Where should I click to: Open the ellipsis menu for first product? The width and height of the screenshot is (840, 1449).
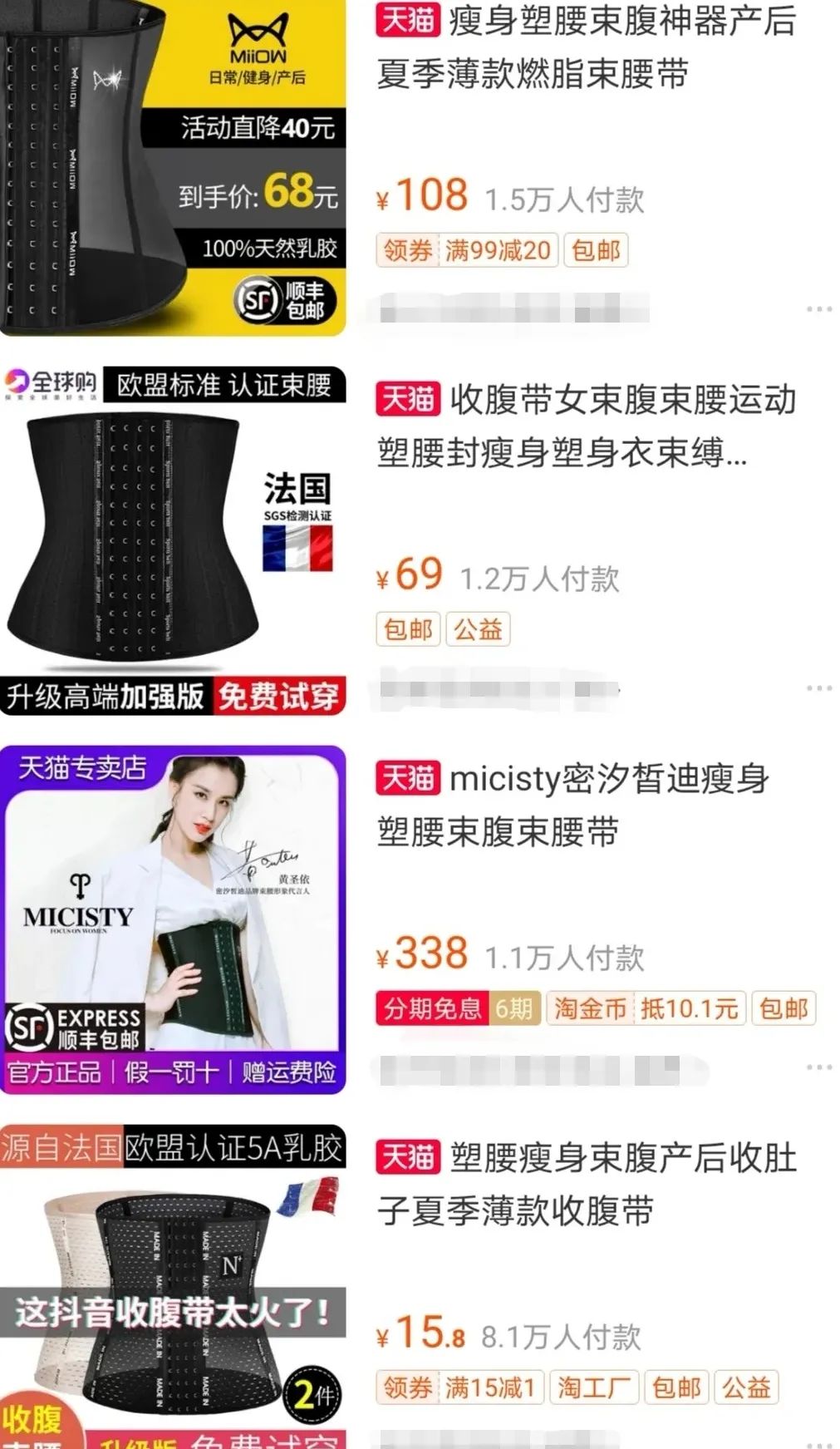(x=820, y=308)
